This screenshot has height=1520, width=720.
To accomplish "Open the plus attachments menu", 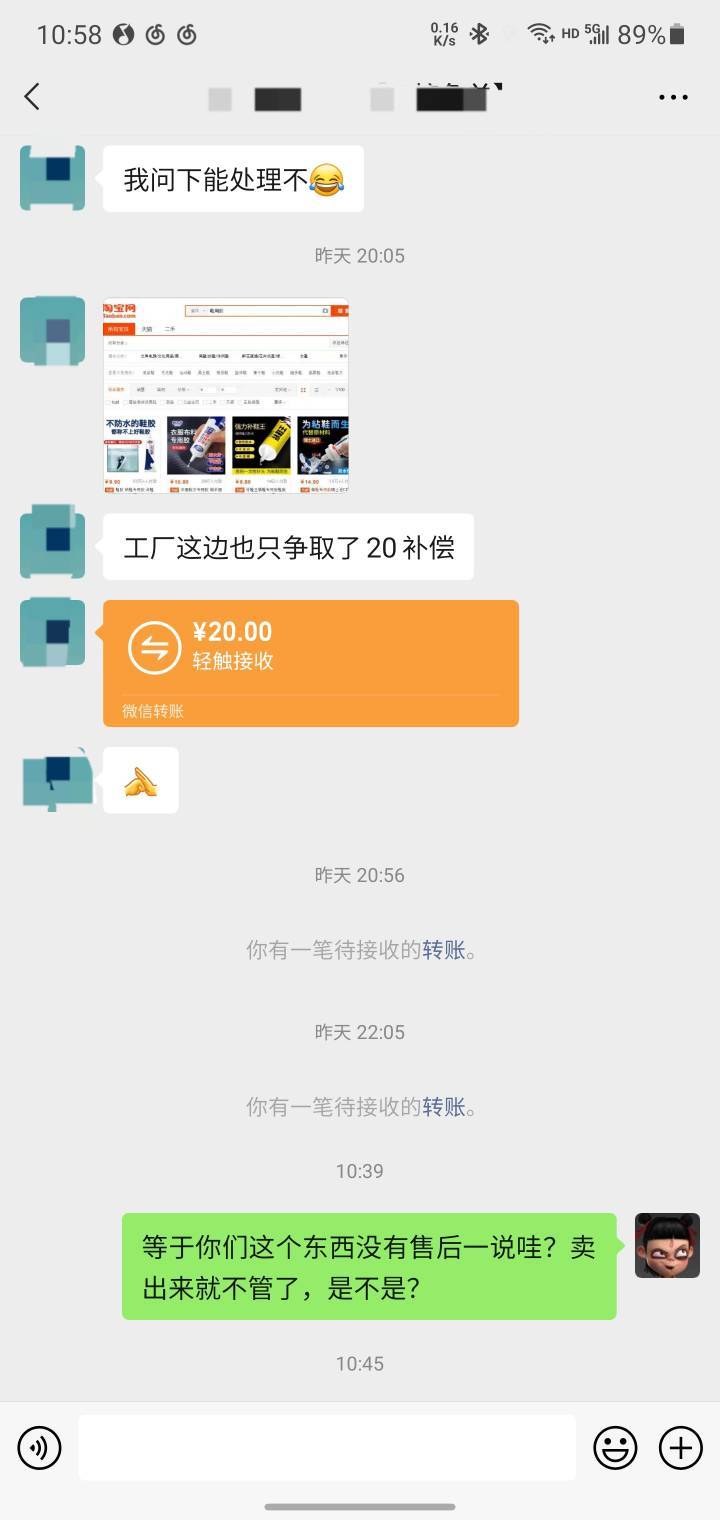I will [681, 1447].
